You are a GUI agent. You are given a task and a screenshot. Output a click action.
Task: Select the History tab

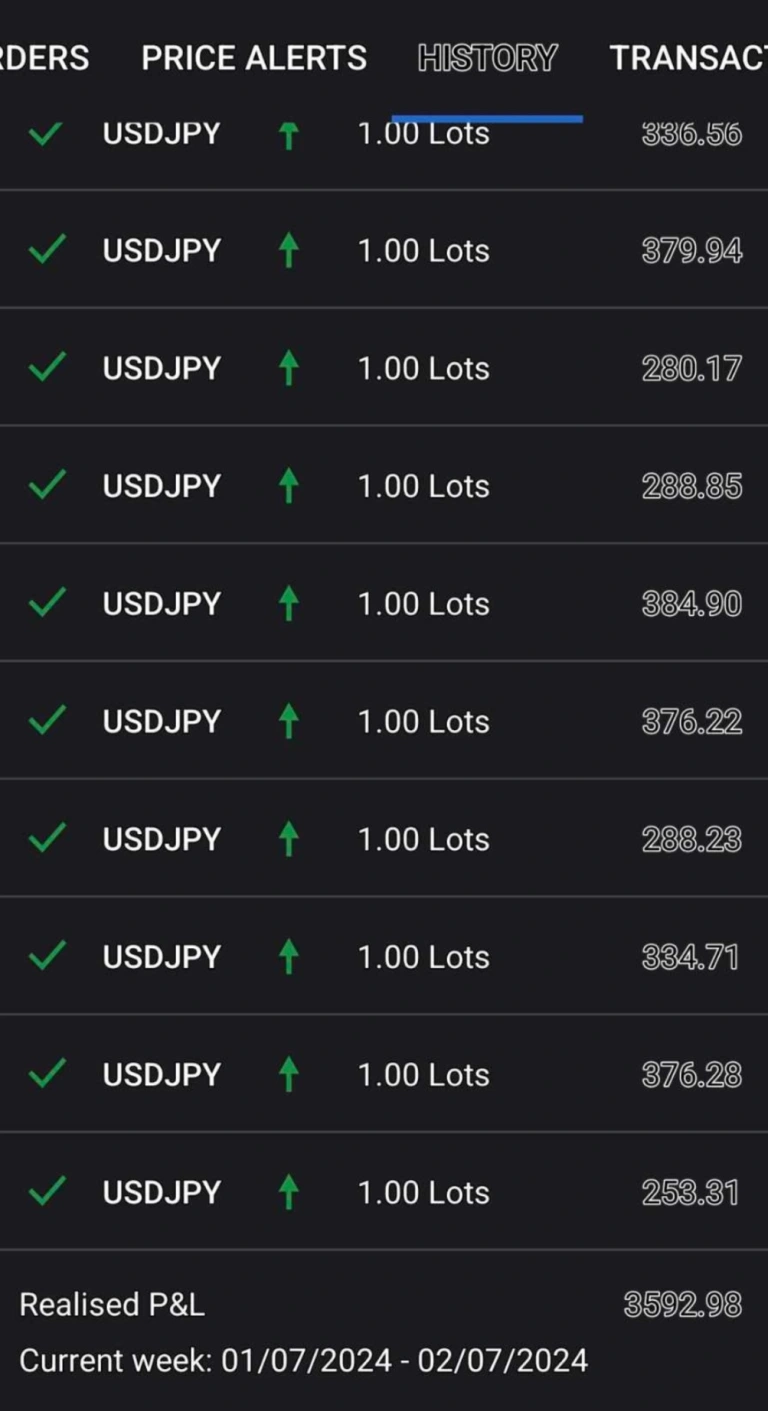(487, 58)
